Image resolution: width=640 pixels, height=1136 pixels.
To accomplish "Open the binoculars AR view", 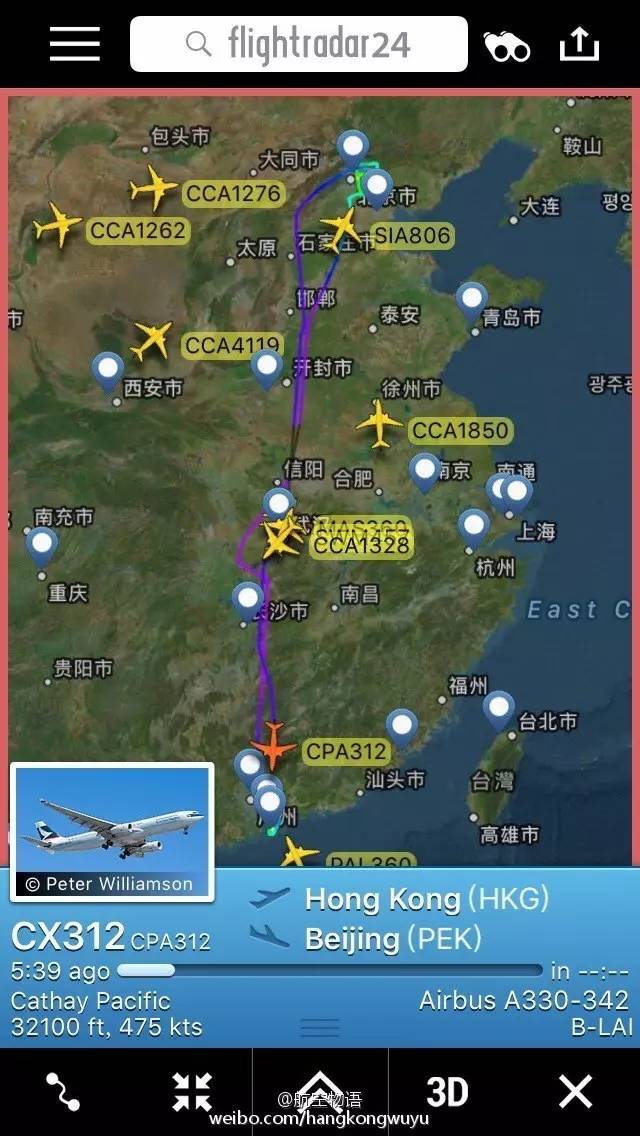I will click(506, 45).
